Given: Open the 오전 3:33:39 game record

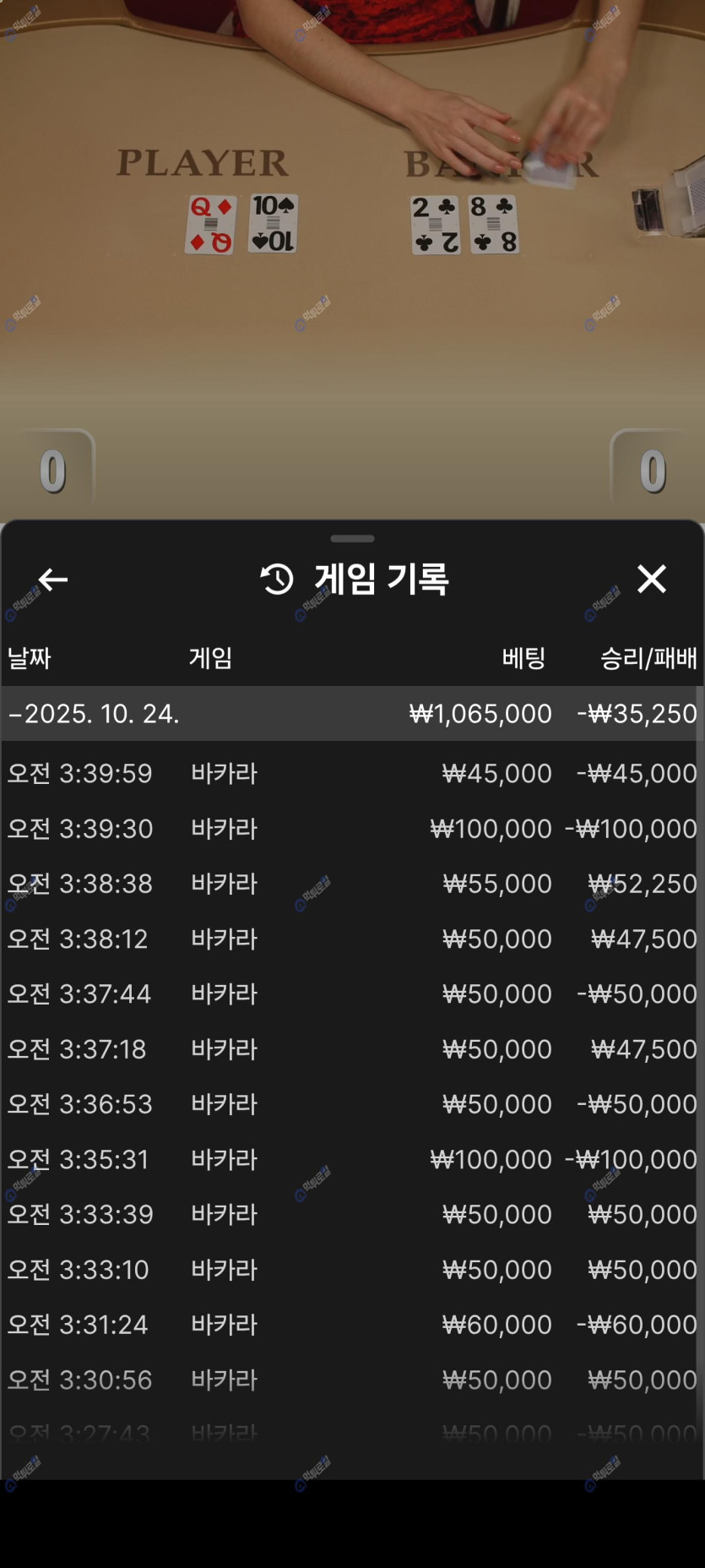Looking at the screenshot, I should [x=352, y=1214].
